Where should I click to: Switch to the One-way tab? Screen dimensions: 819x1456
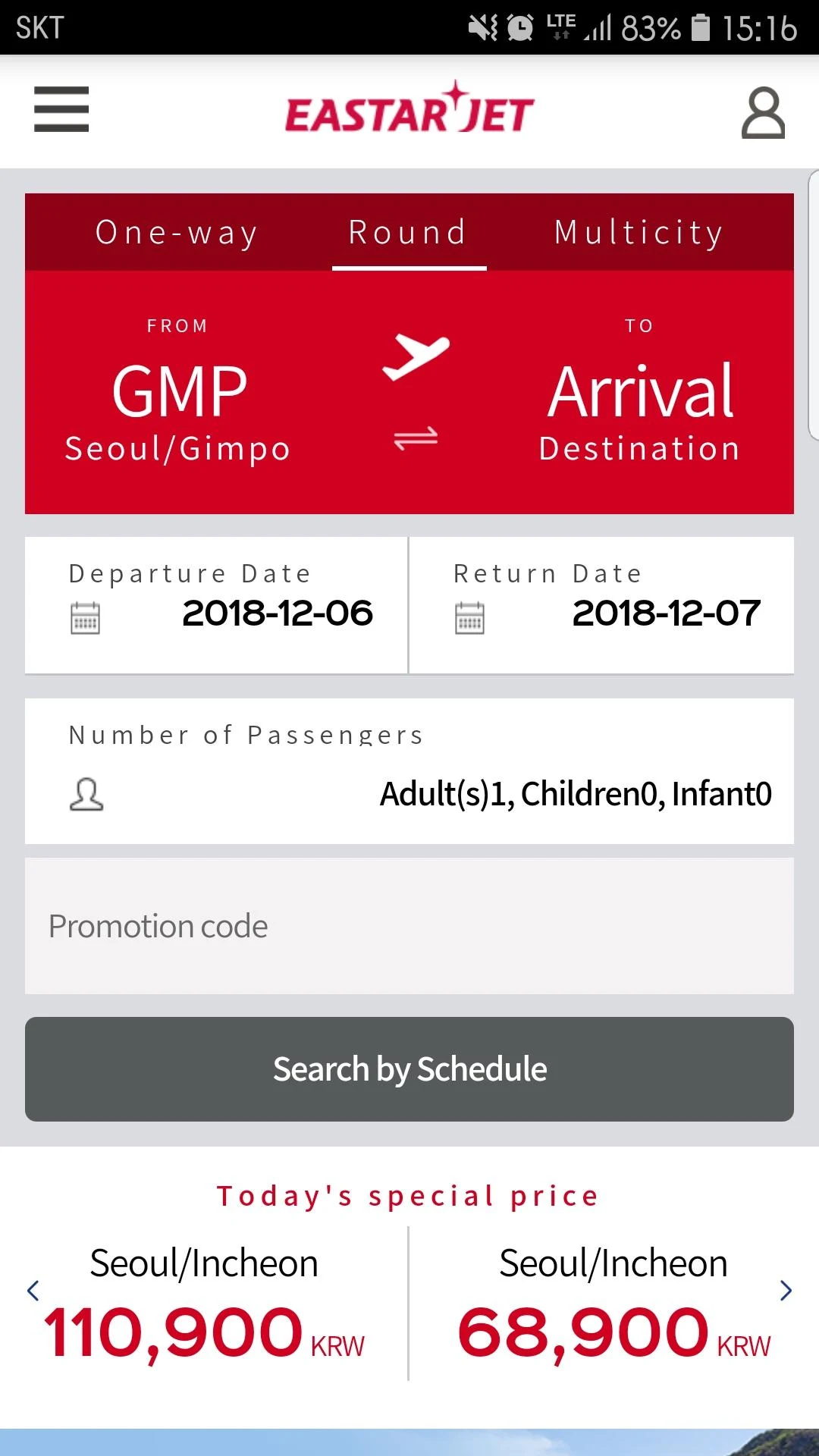pos(177,232)
